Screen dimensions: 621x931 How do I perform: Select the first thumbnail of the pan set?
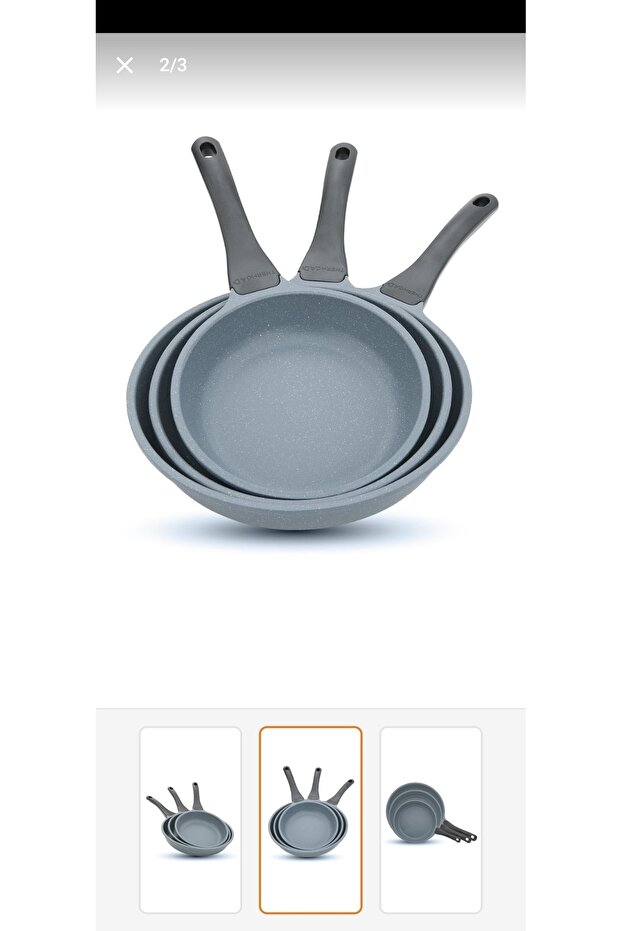[190, 819]
